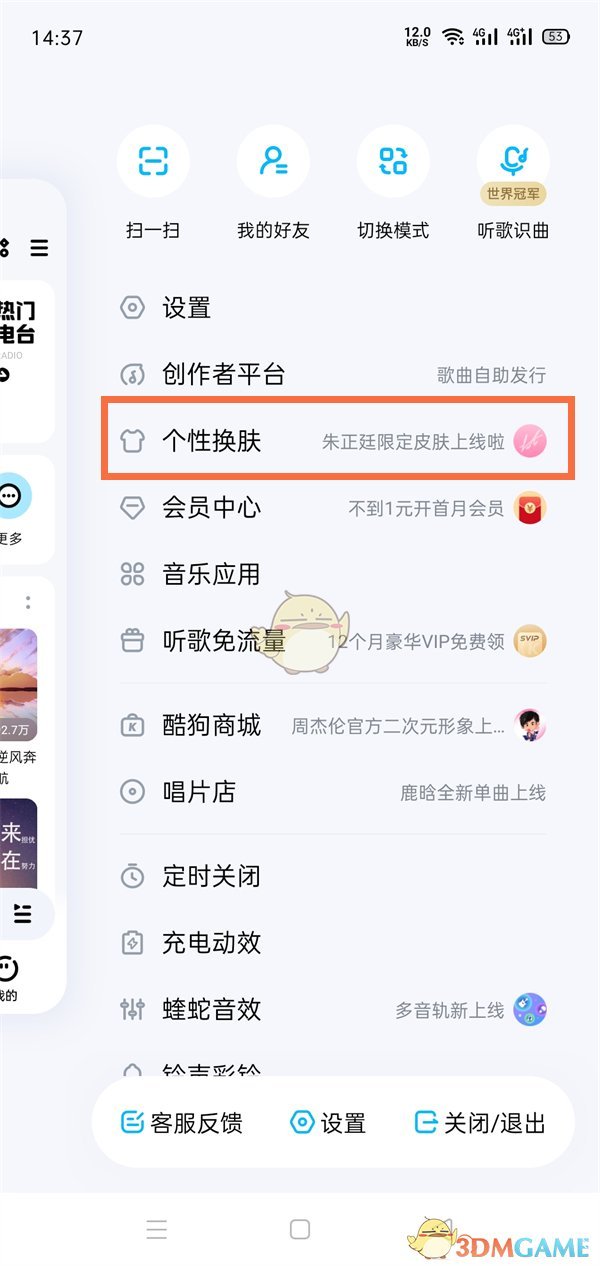The image size is (600, 1266).
Task: Open 充电动效
Action: click(211, 943)
